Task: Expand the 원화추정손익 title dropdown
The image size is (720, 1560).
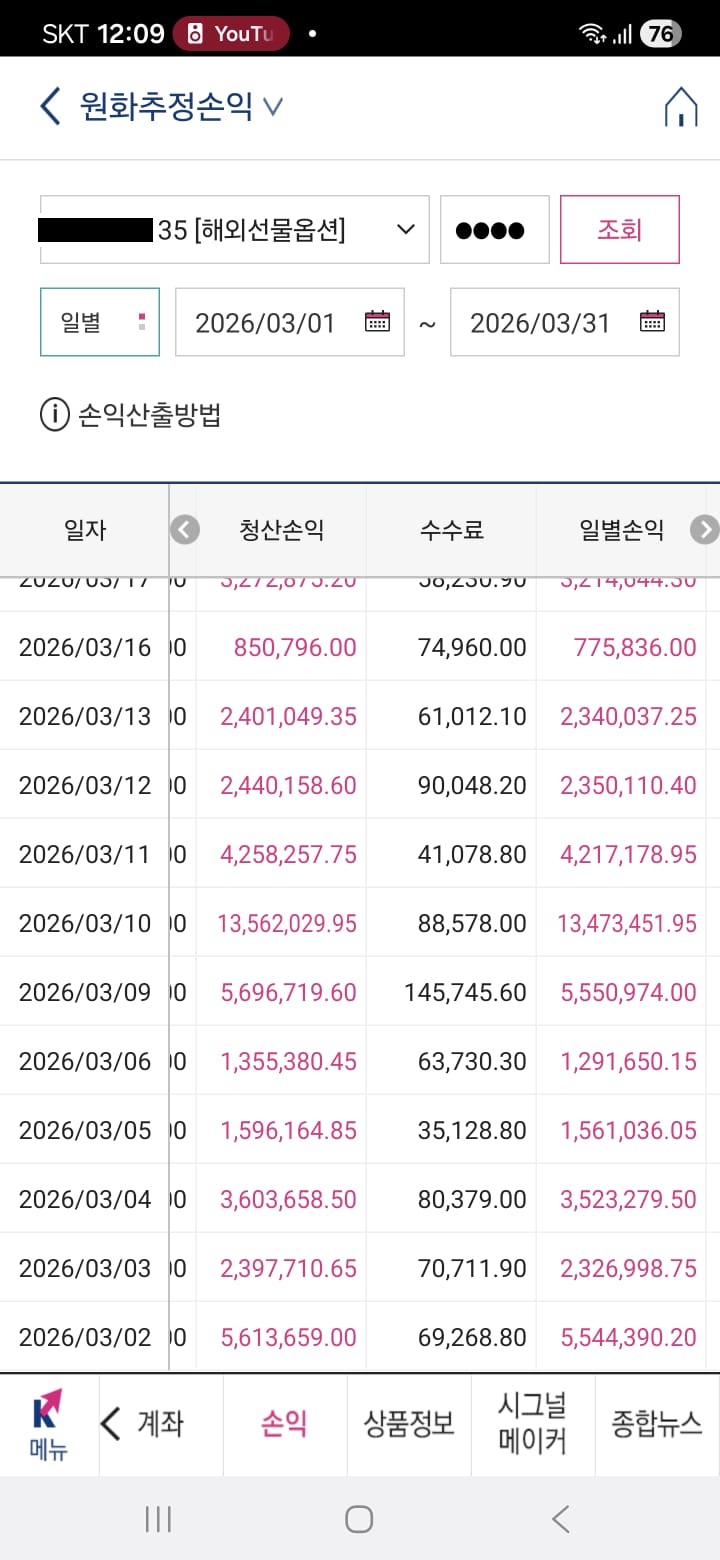Action: (273, 107)
